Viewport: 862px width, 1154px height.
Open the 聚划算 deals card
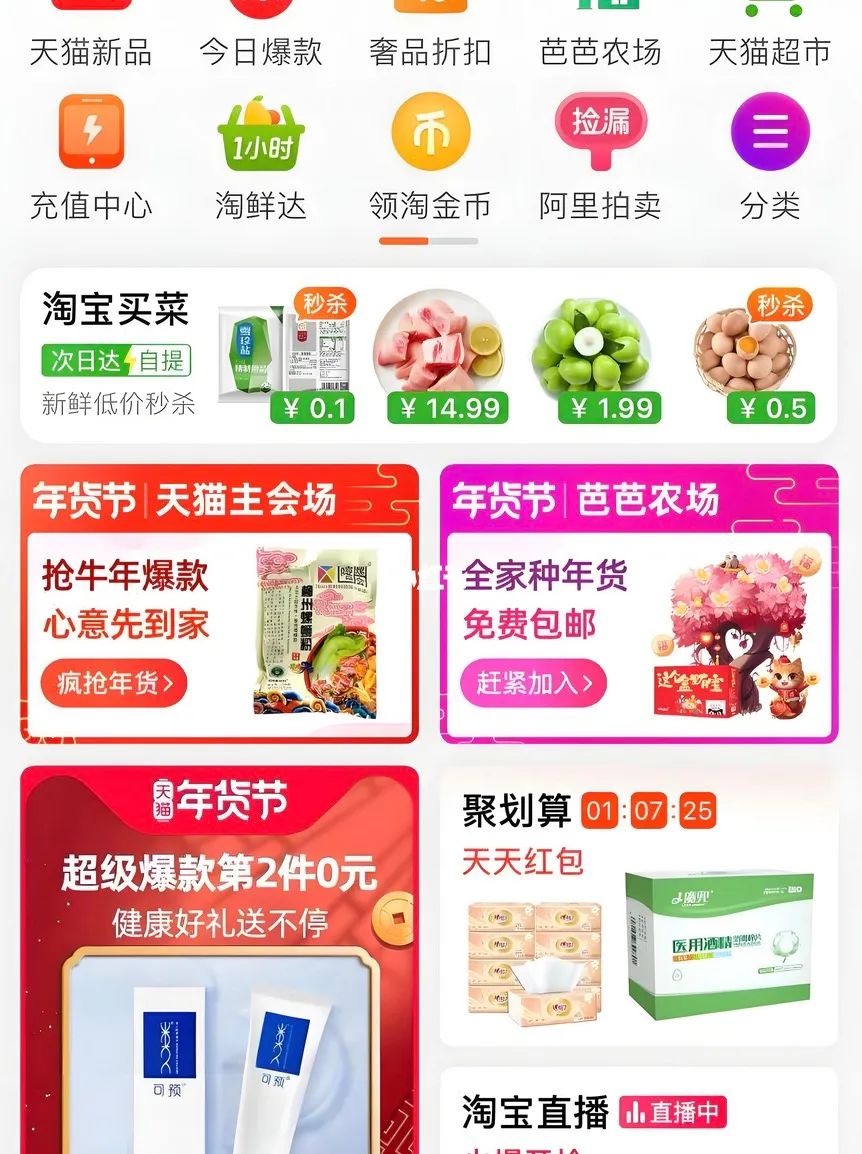[638, 905]
